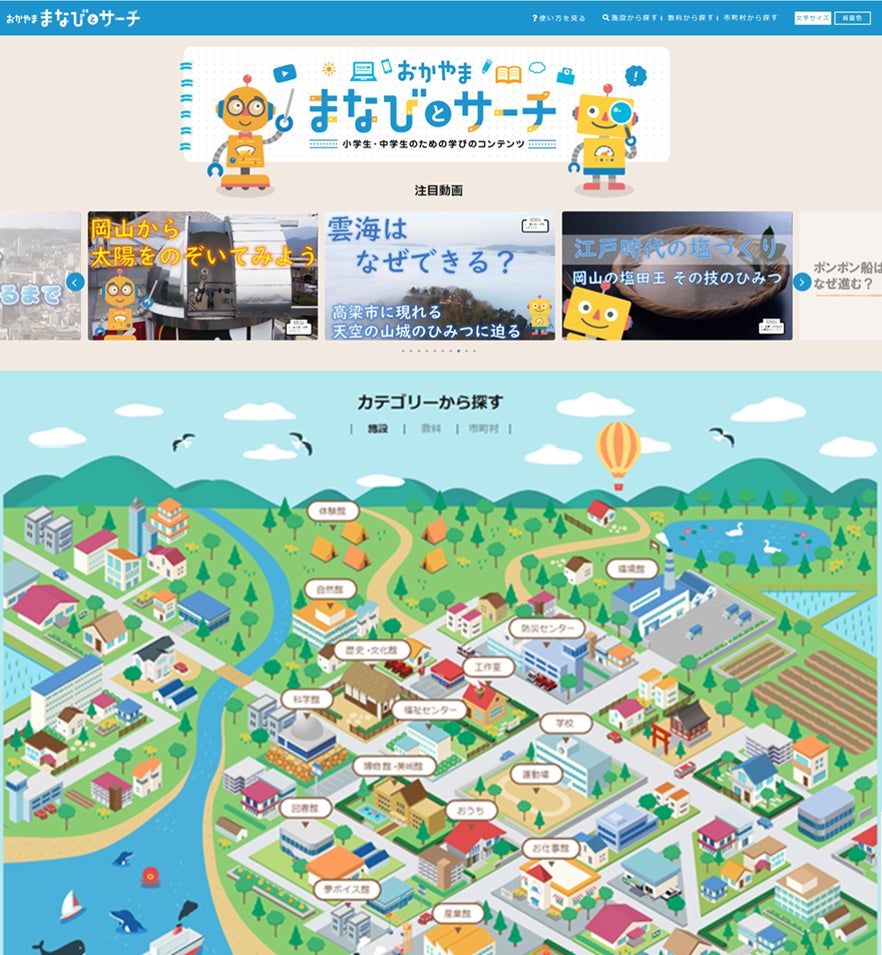Tap 市町村から探す in the header

[750, 18]
